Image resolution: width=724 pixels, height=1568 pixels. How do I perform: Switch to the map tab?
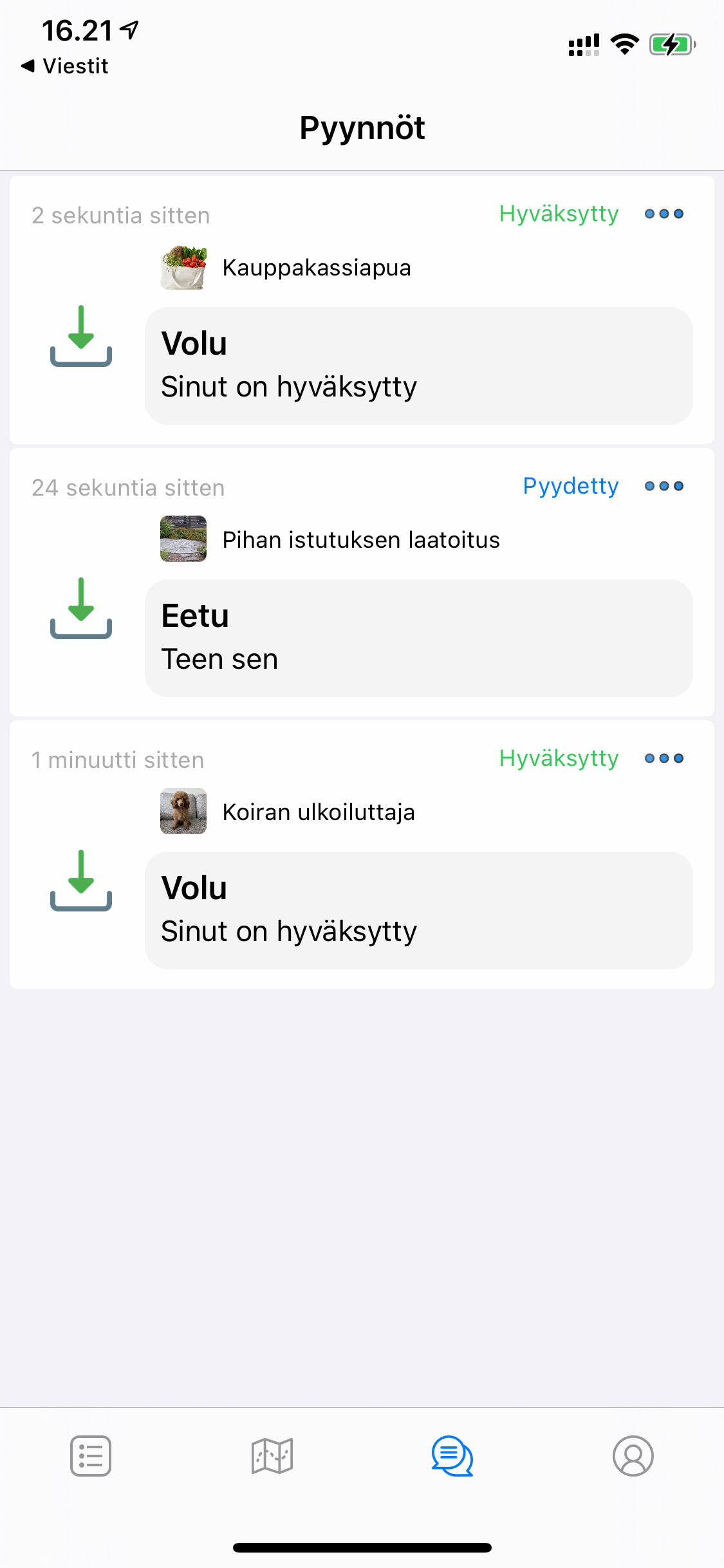pyautogui.click(x=272, y=1455)
